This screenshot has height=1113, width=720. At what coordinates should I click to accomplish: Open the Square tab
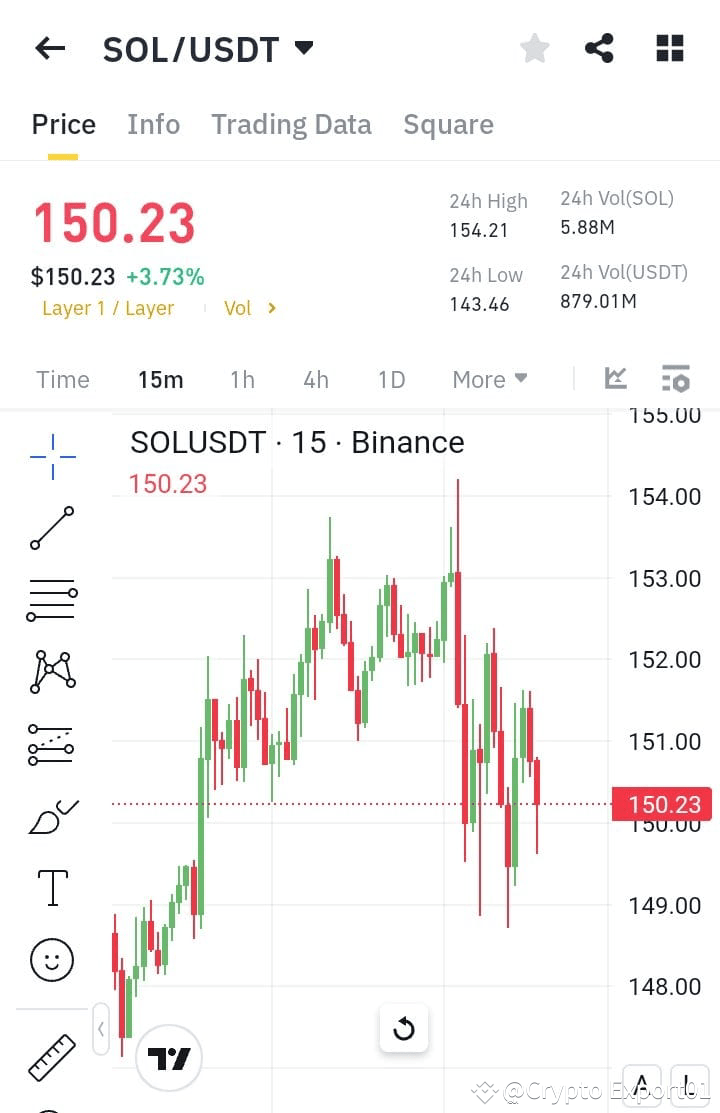[x=448, y=124]
